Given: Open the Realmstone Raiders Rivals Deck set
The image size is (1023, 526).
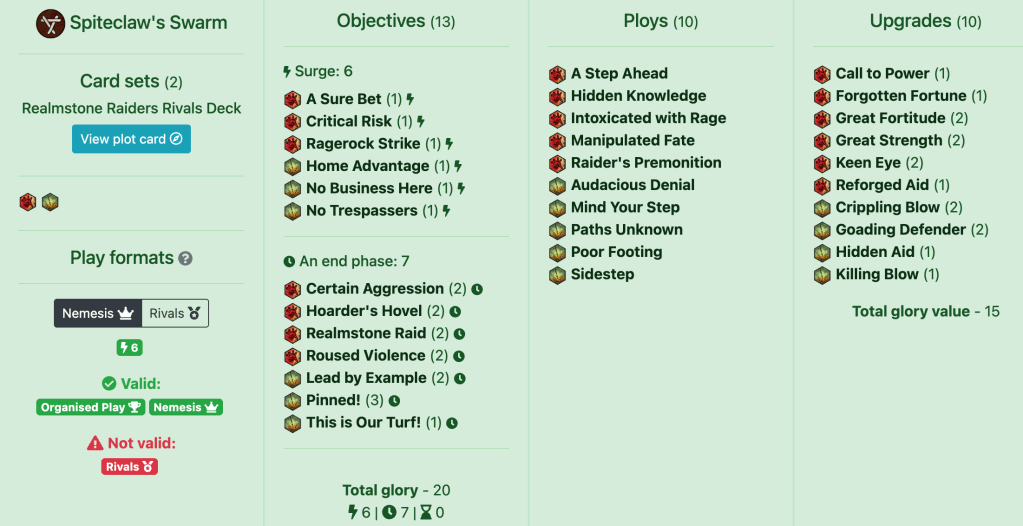Looking at the screenshot, I should [x=131, y=108].
